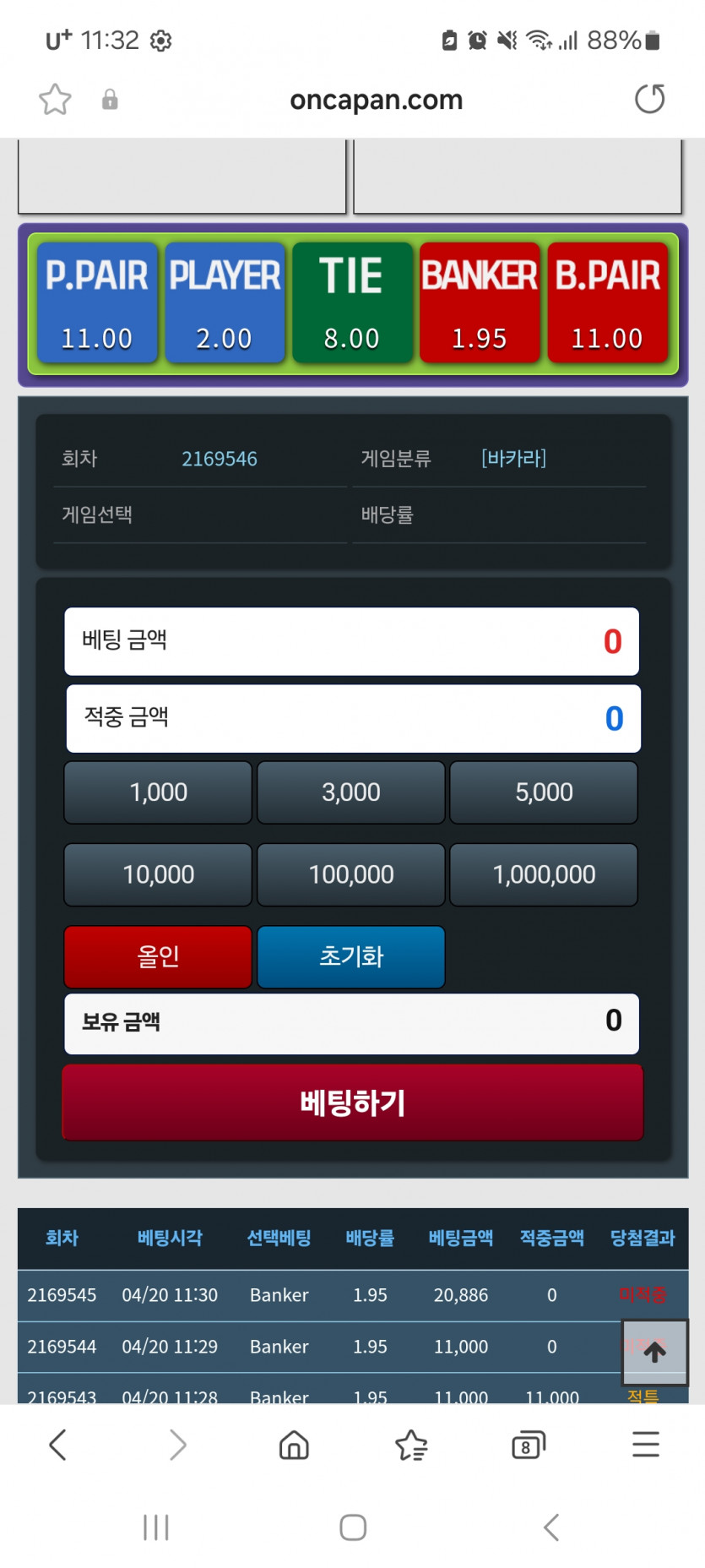Place the bet with 베팅하기
The image size is (705, 1568).
[353, 1102]
